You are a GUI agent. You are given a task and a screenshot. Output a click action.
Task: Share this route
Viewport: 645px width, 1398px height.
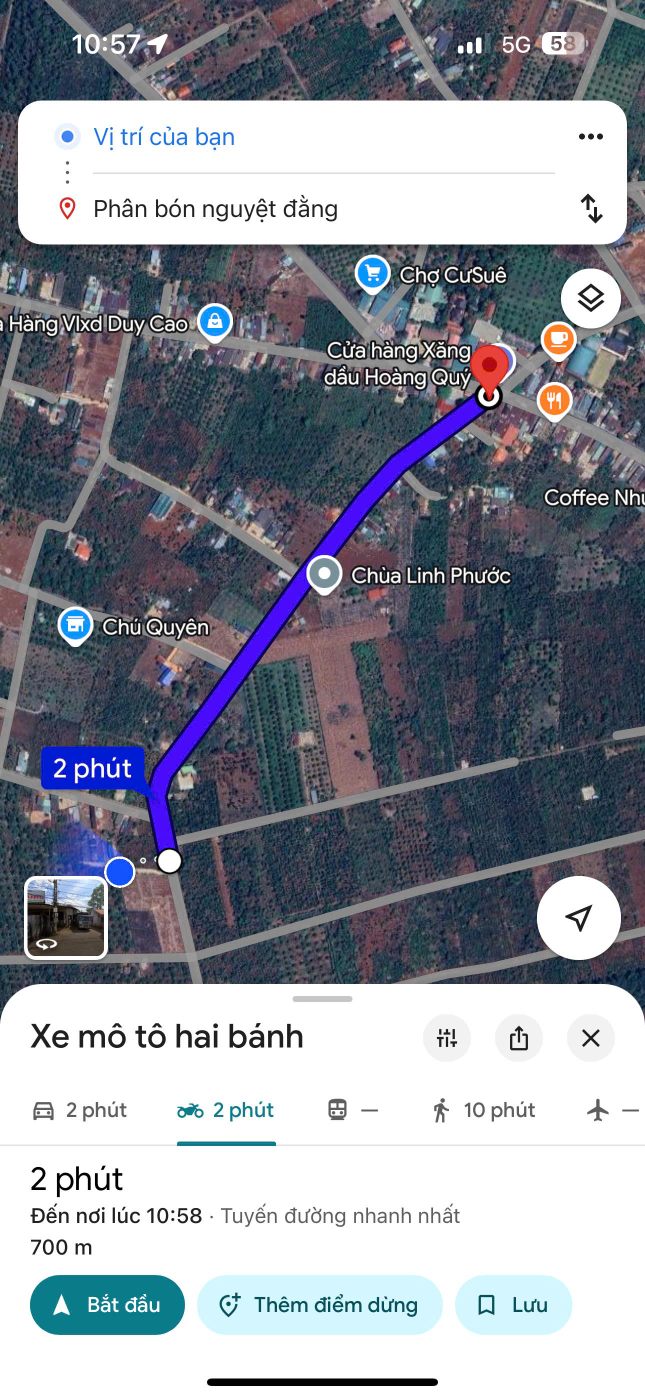(x=518, y=1038)
